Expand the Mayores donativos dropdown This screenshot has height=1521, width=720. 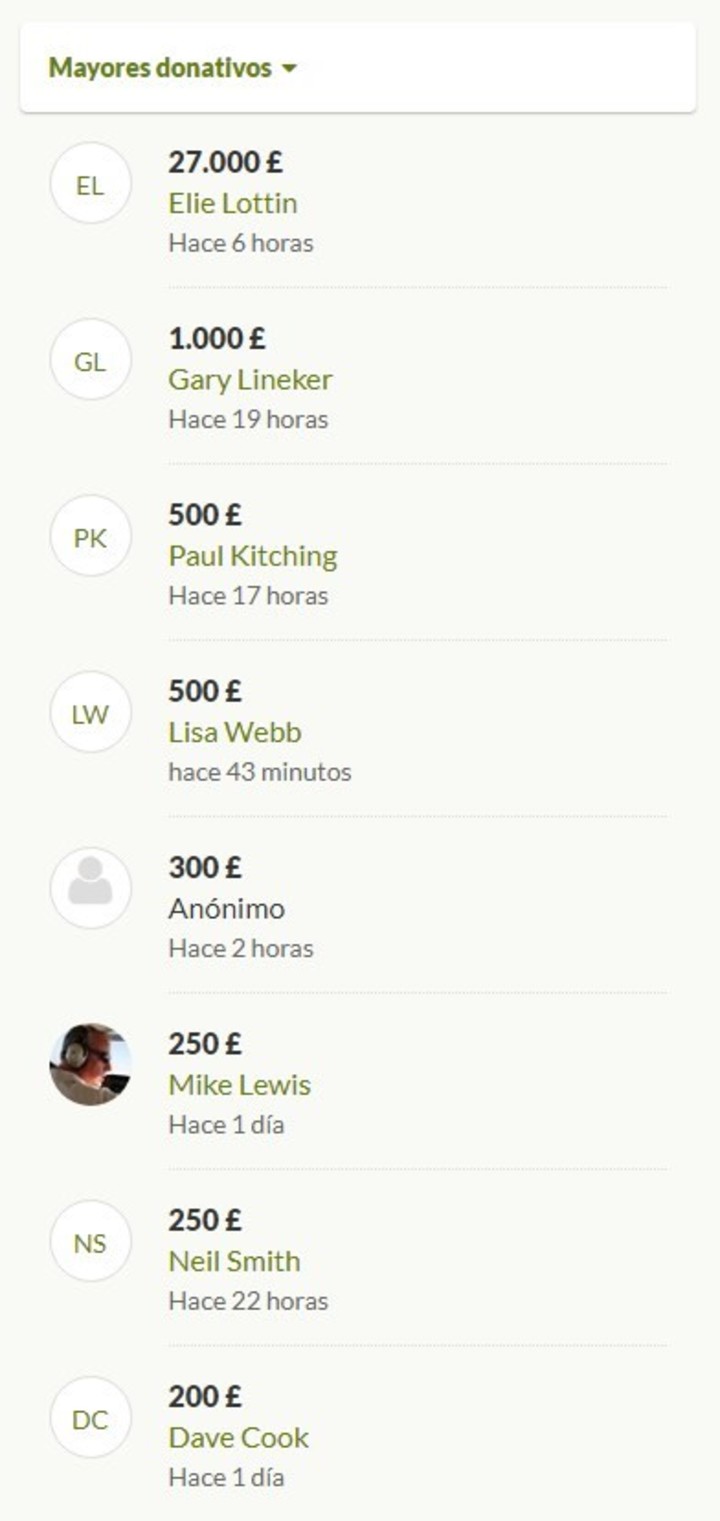[173, 68]
